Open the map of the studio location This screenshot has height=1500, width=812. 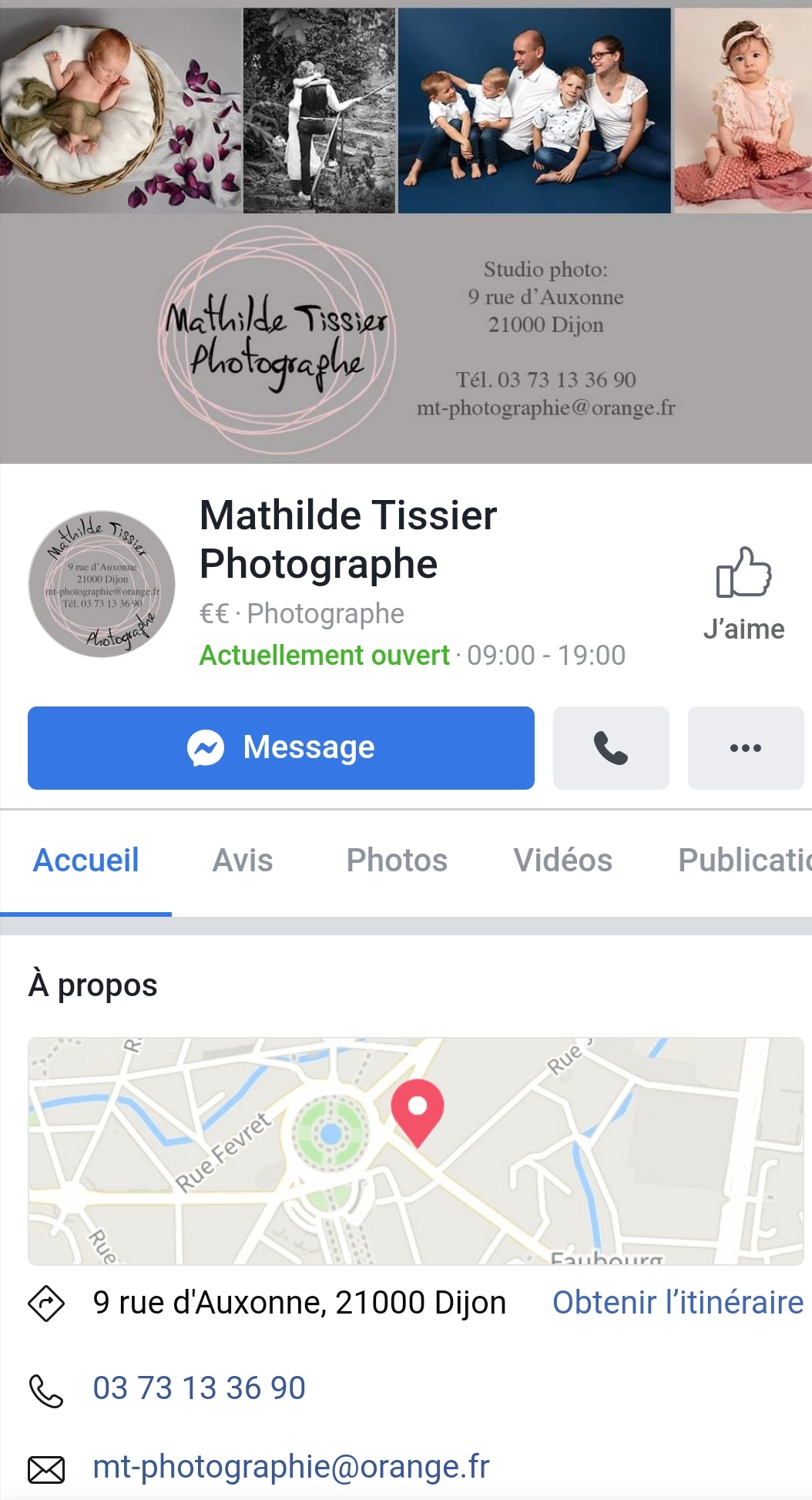tap(416, 1150)
